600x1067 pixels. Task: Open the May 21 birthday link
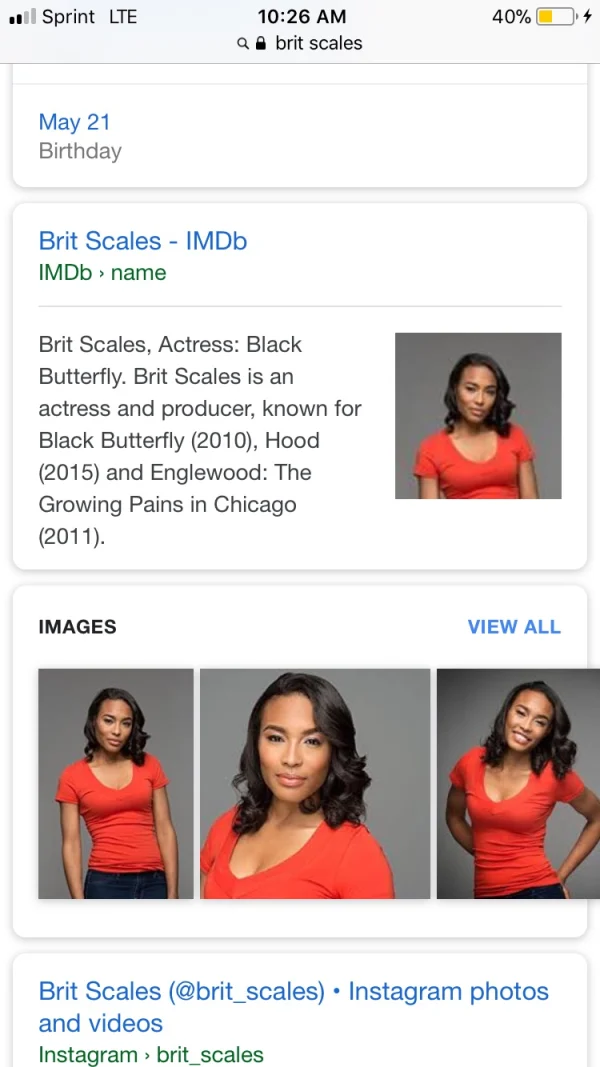(x=74, y=122)
